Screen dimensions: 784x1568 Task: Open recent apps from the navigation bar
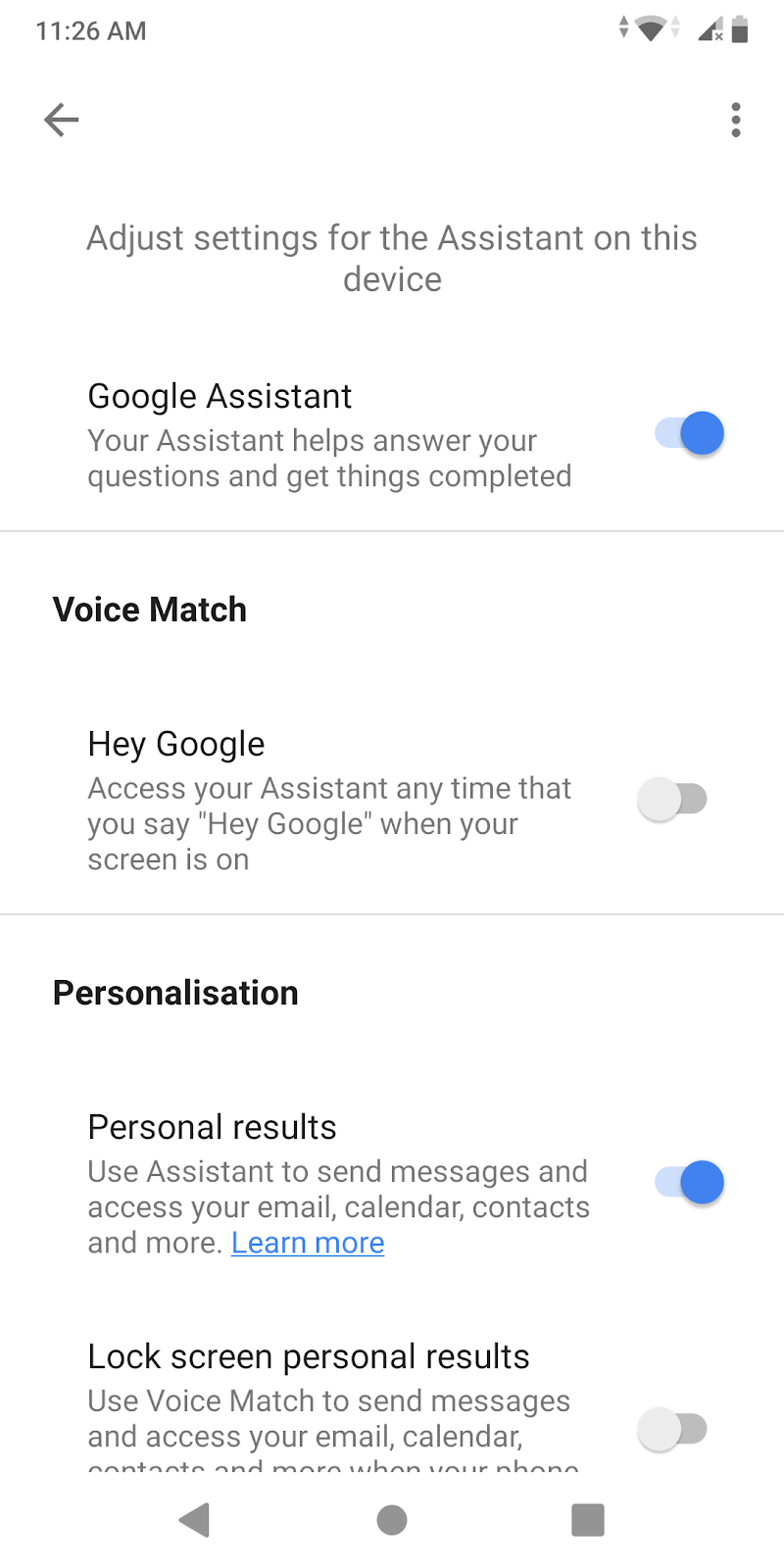587,1520
